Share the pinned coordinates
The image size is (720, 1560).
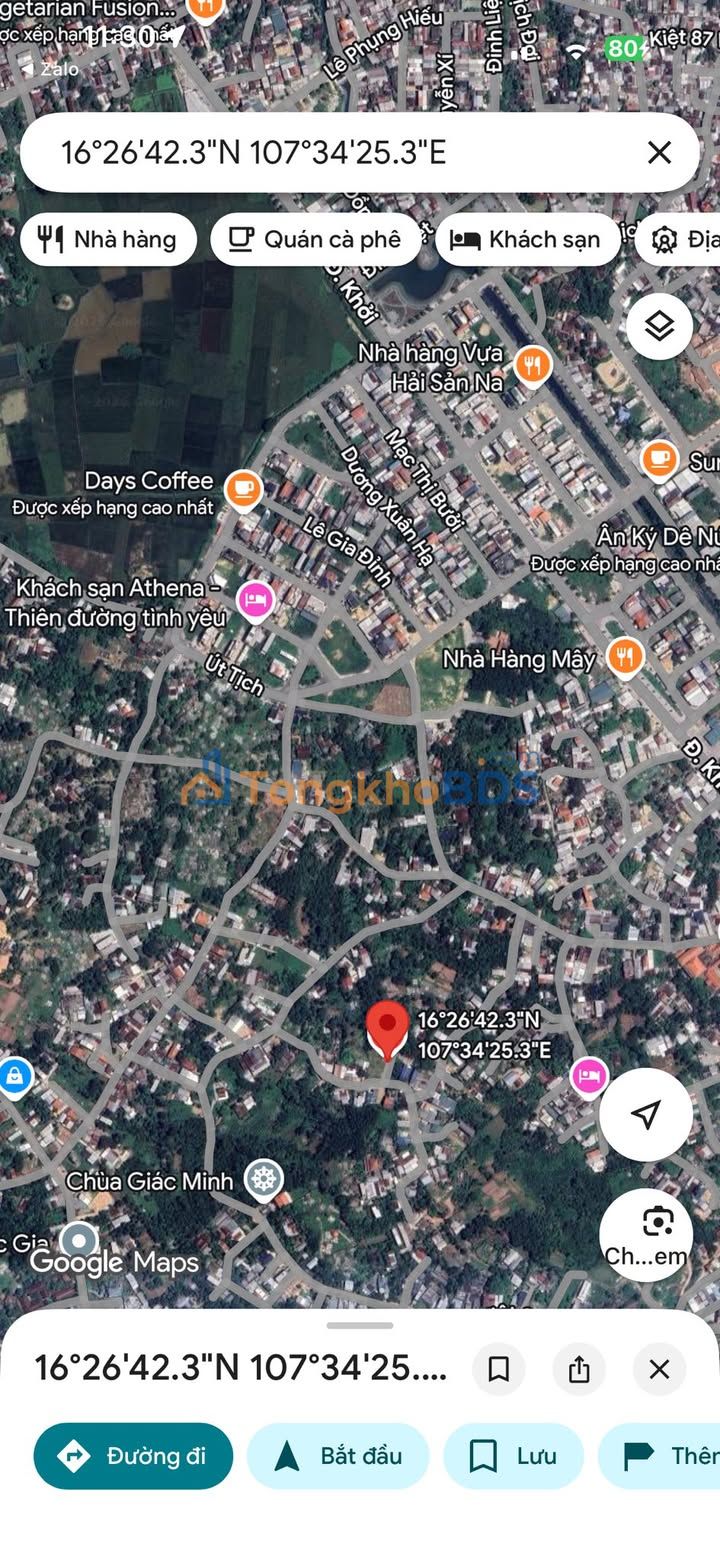point(579,1369)
